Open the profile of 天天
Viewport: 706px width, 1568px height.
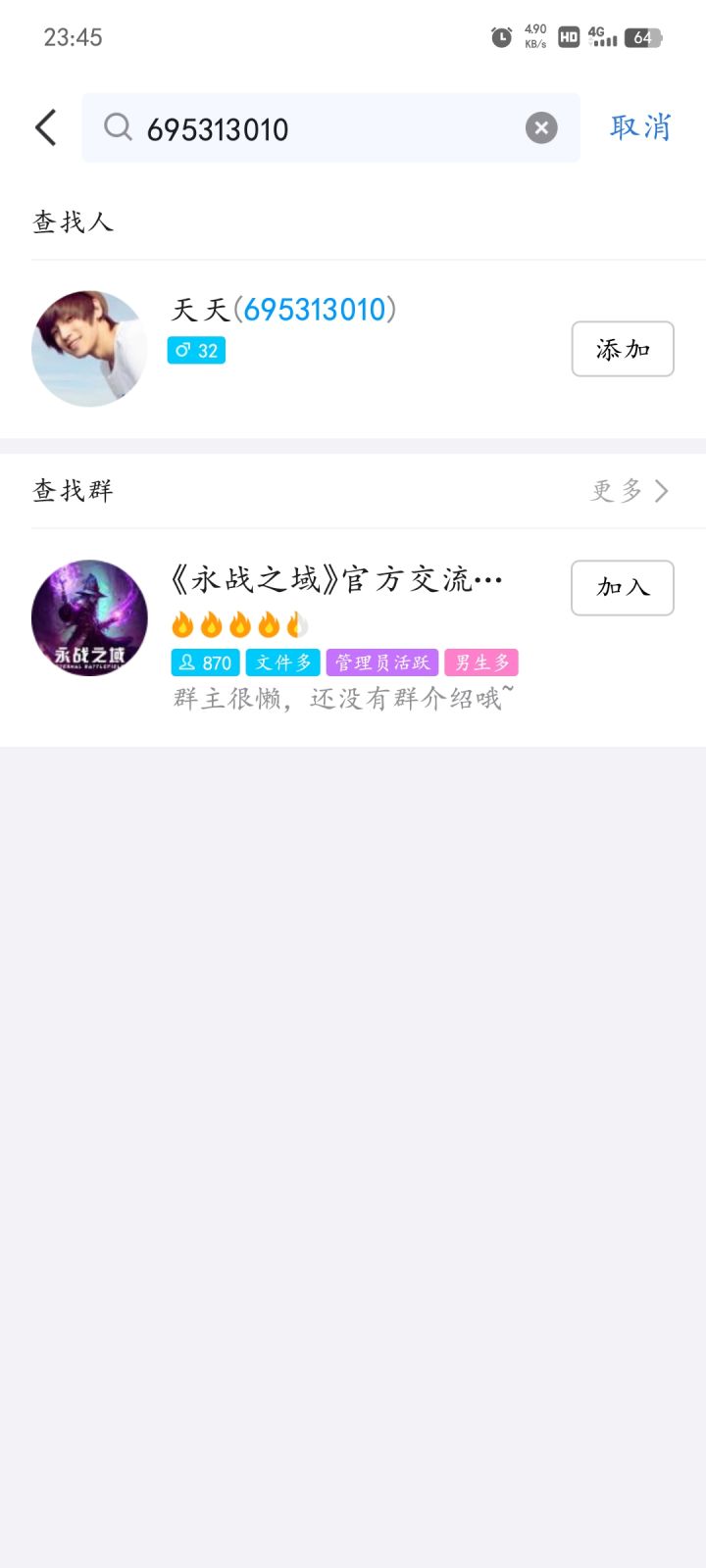coord(353,349)
